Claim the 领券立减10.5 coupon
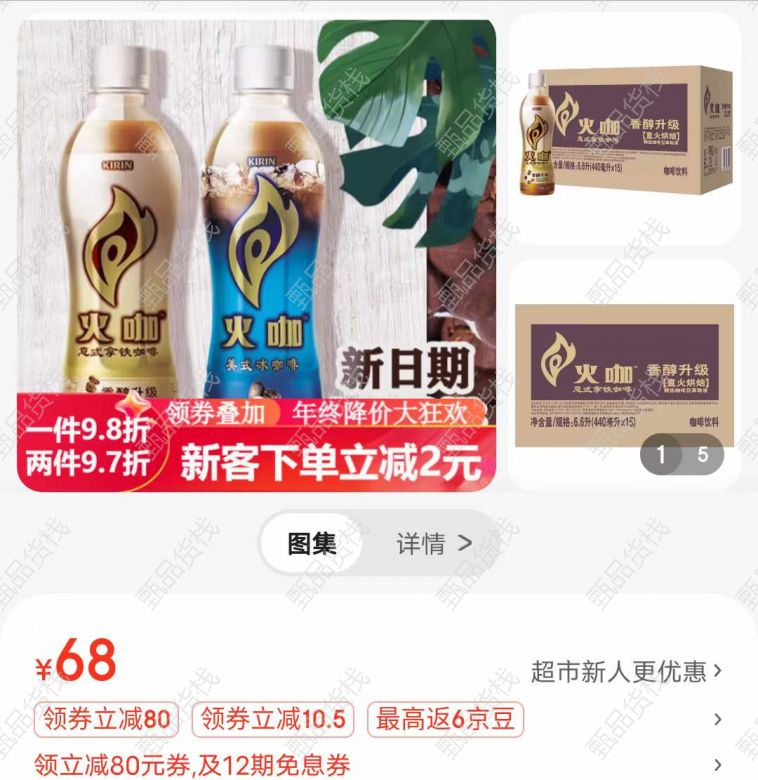758x780 pixels. (273, 719)
